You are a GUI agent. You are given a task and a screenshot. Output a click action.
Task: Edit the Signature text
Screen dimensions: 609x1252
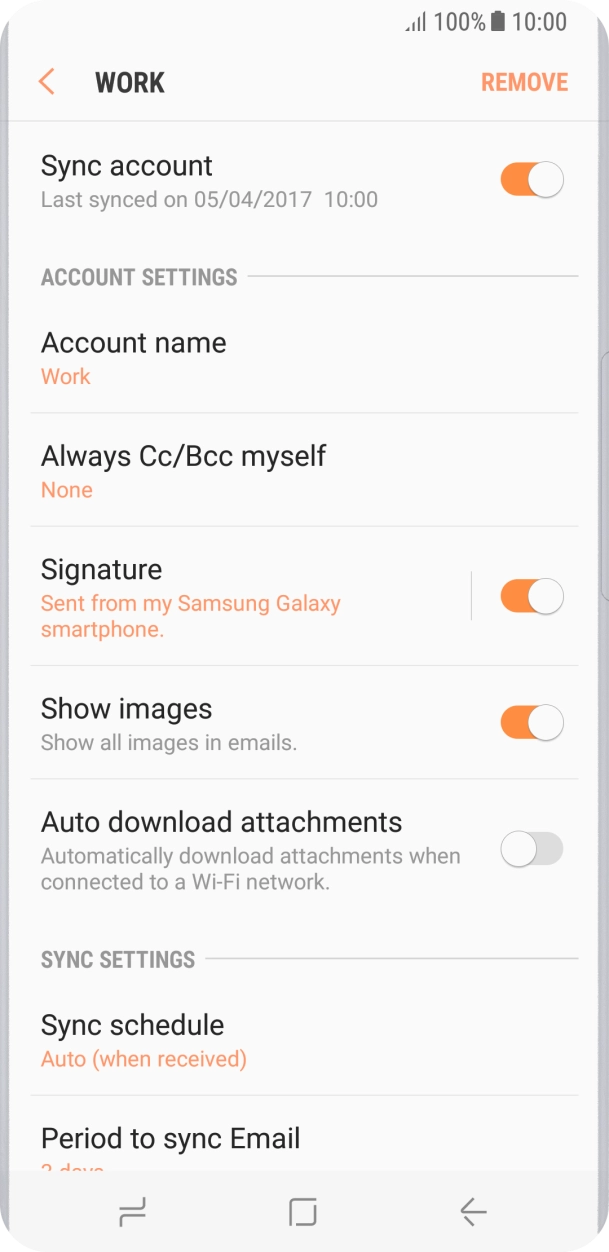240,598
